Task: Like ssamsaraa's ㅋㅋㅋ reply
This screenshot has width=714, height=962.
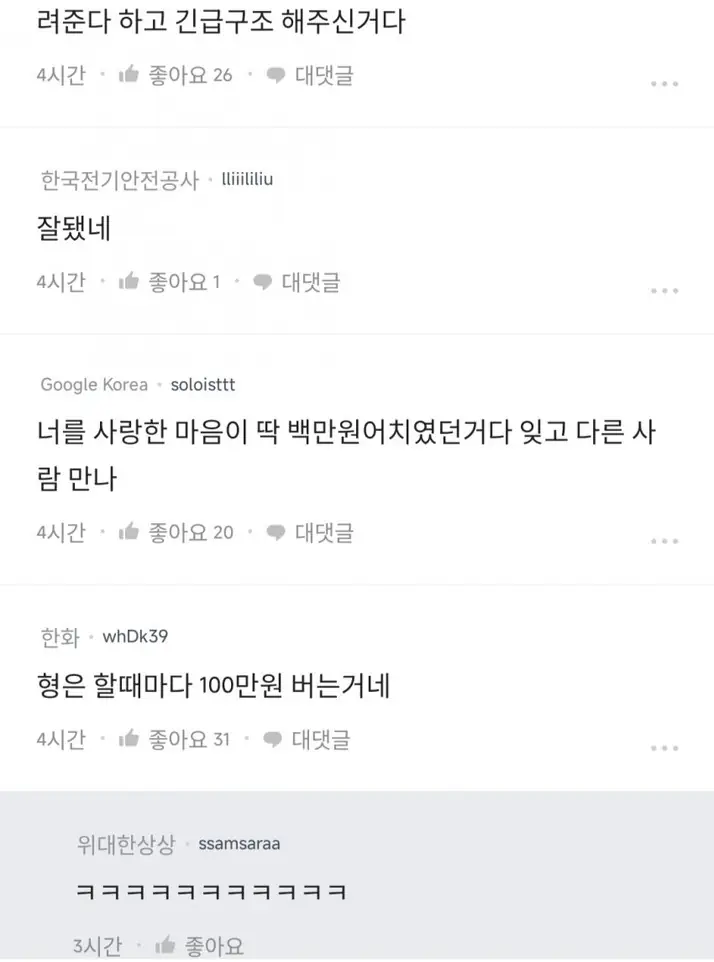Action: [200, 946]
